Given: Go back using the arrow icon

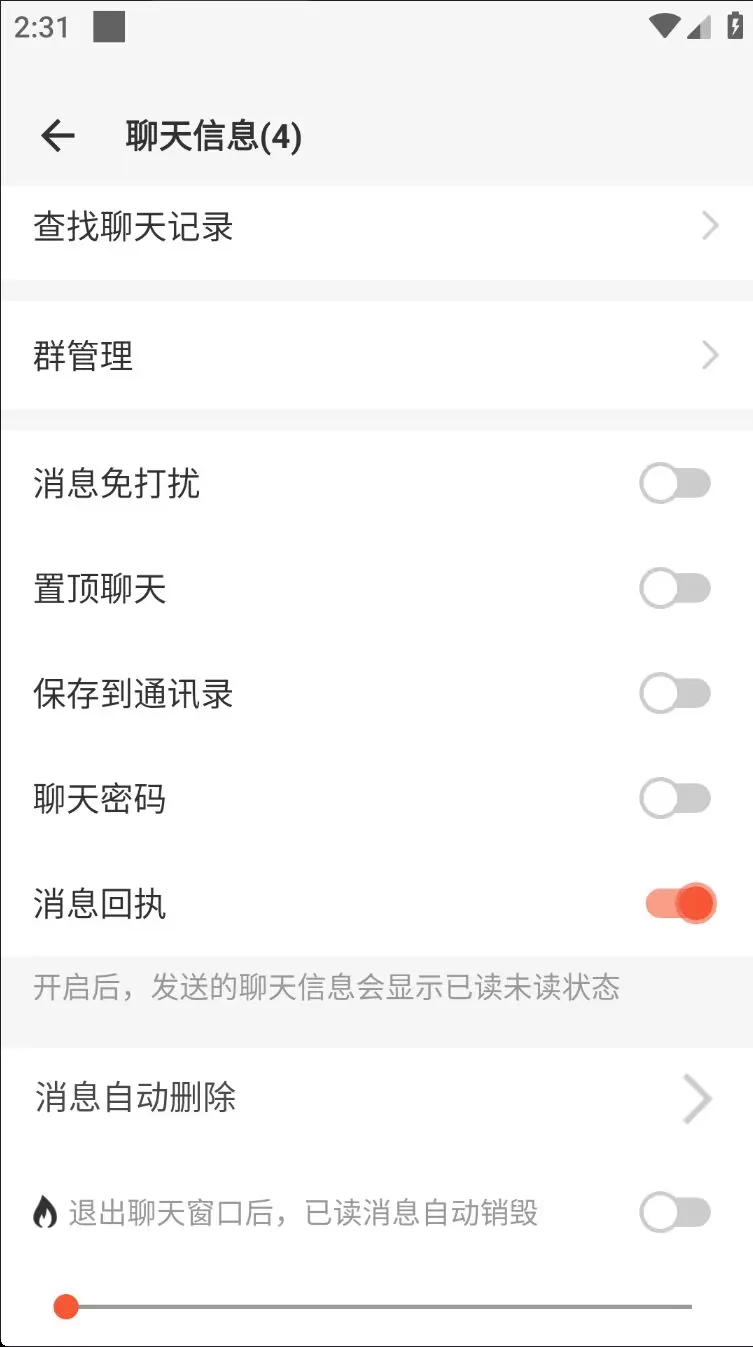Looking at the screenshot, I should click(x=58, y=136).
